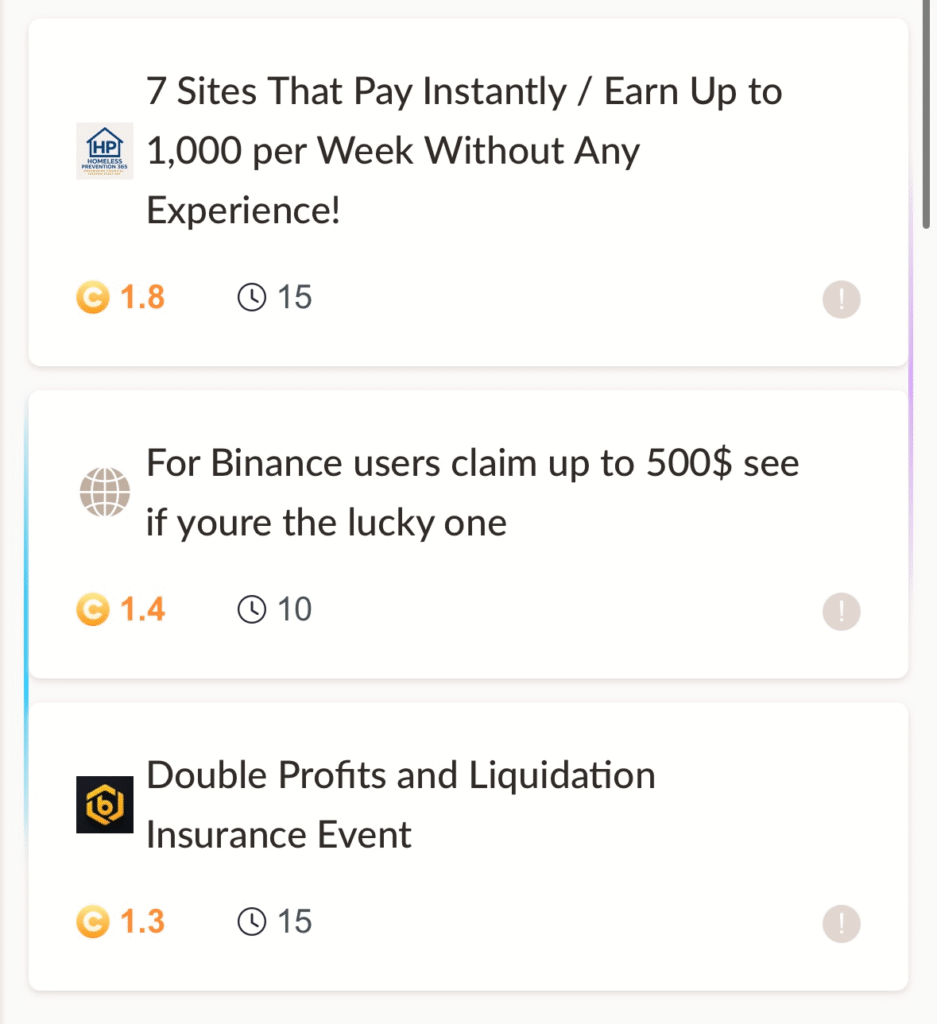Open the Double Profits and Liquidation Insurance offer
Image resolution: width=937 pixels, height=1024 pixels.
[x=400, y=805]
